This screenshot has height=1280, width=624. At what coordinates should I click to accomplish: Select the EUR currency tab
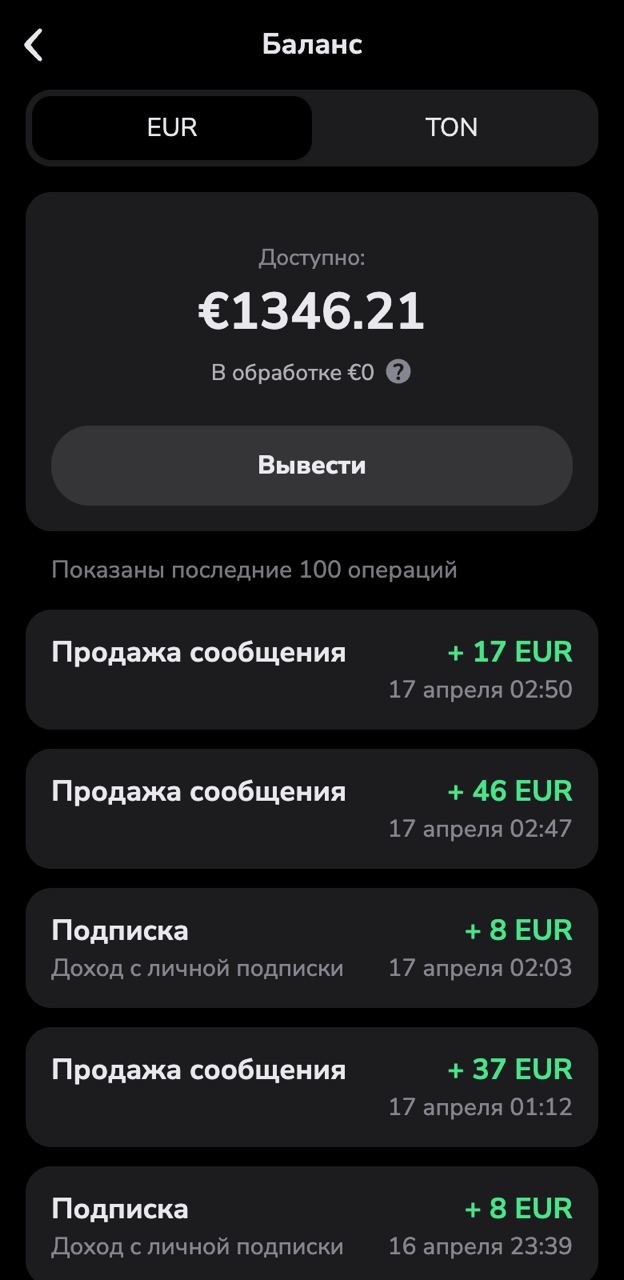click(x=172, y=128)
